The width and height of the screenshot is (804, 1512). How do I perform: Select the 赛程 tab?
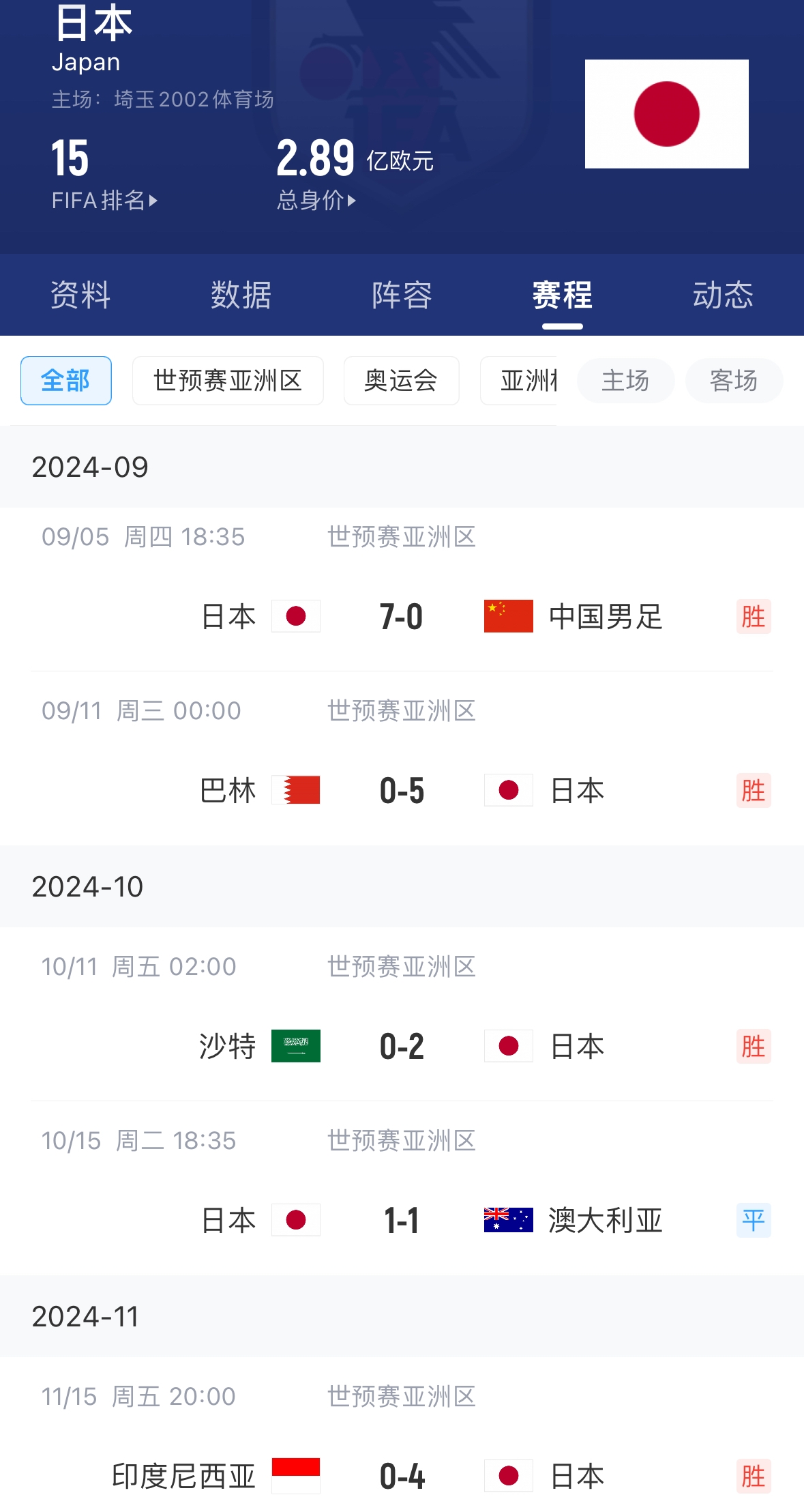coord(562,295)
